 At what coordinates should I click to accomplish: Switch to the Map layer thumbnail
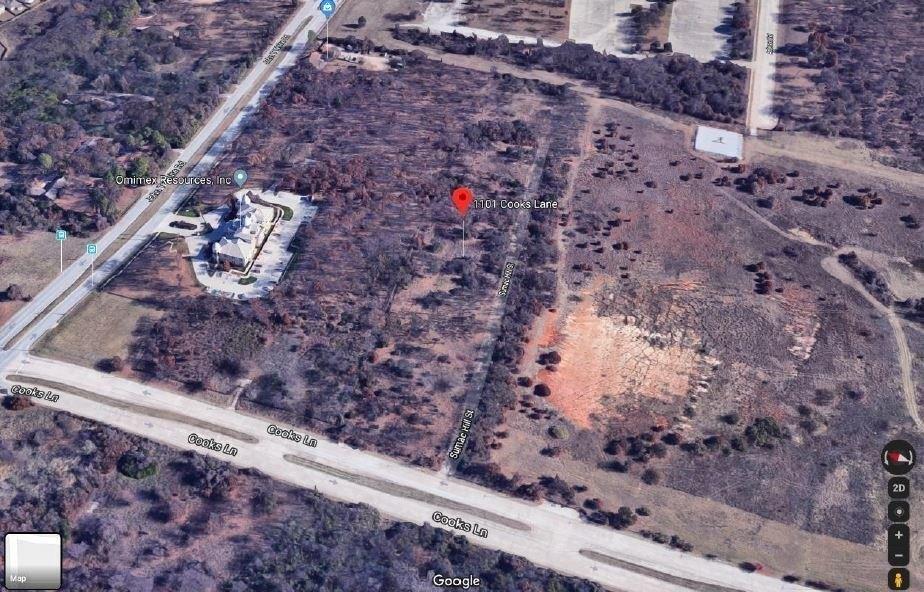pos(33,560)
